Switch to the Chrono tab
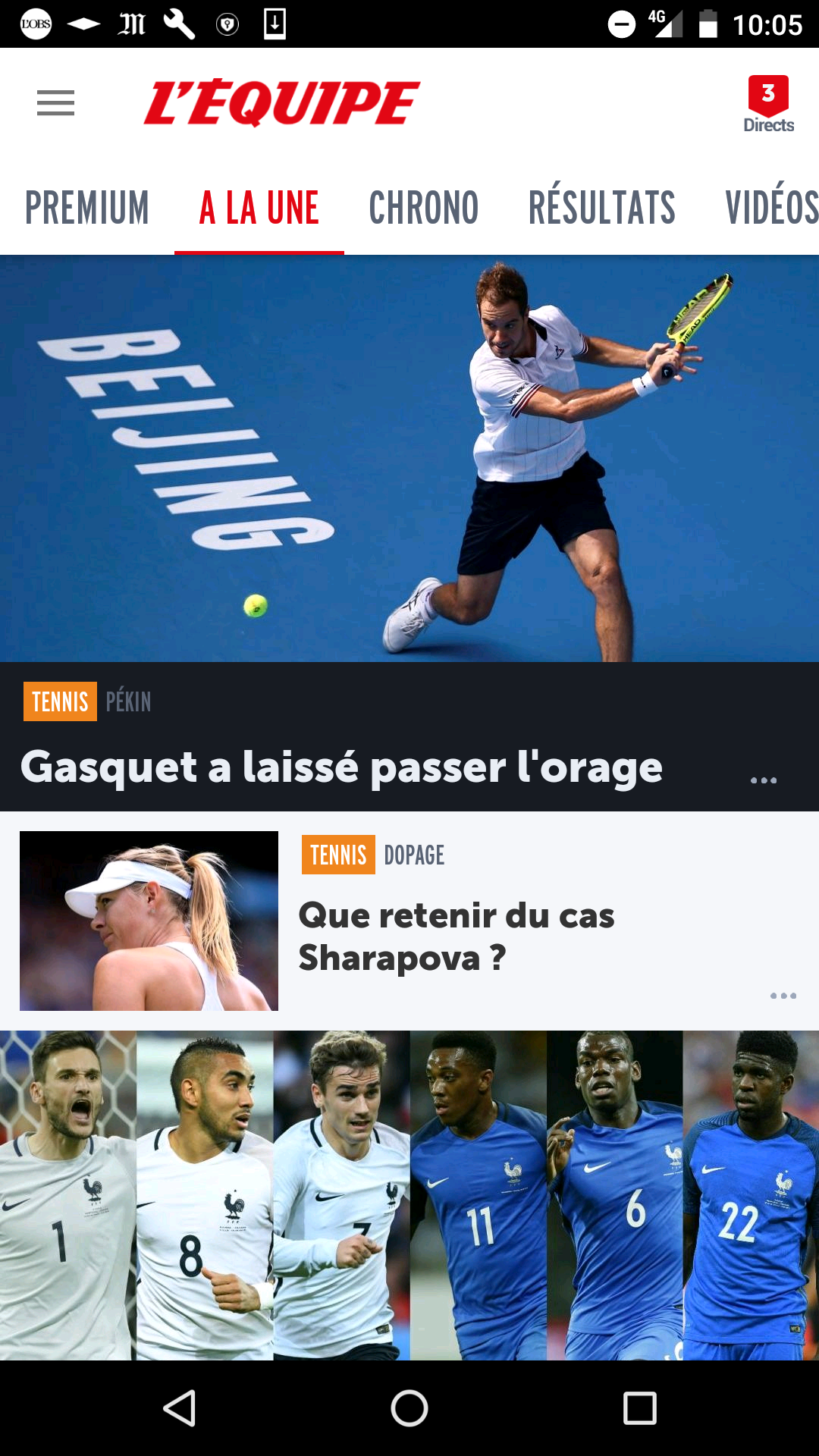 [423, 208]
